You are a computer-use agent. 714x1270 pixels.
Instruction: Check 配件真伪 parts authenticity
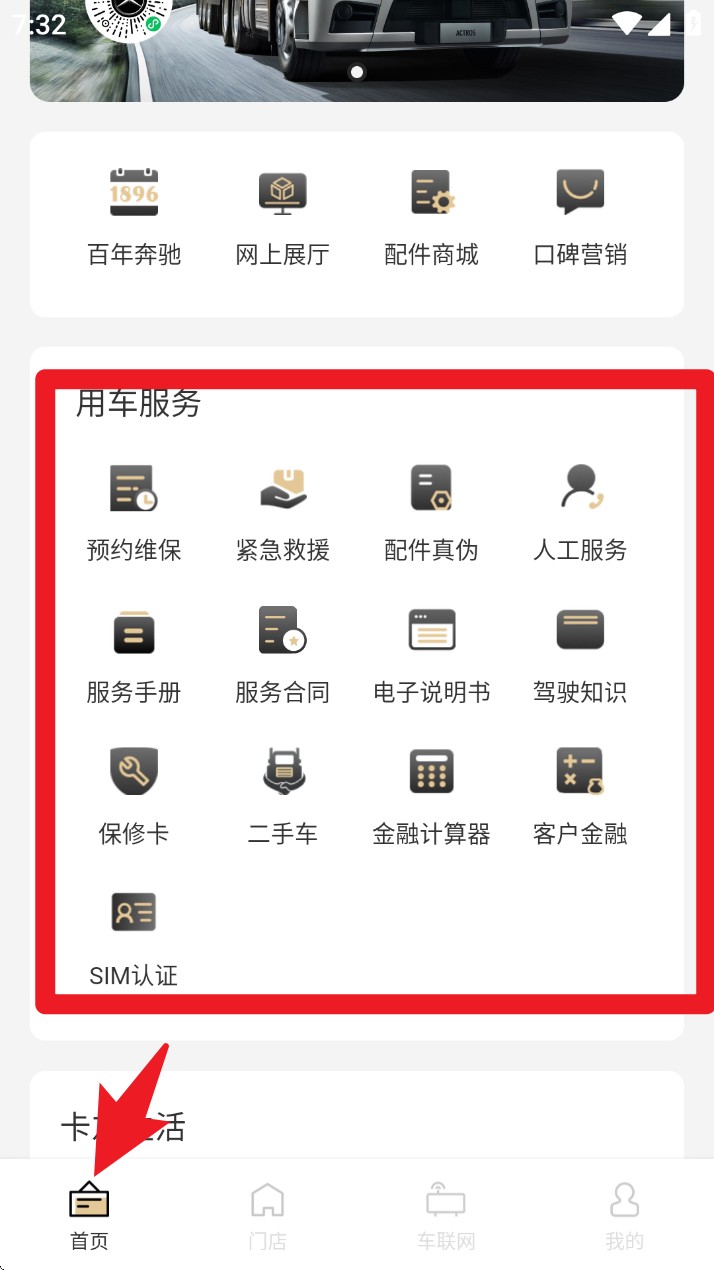432,511
